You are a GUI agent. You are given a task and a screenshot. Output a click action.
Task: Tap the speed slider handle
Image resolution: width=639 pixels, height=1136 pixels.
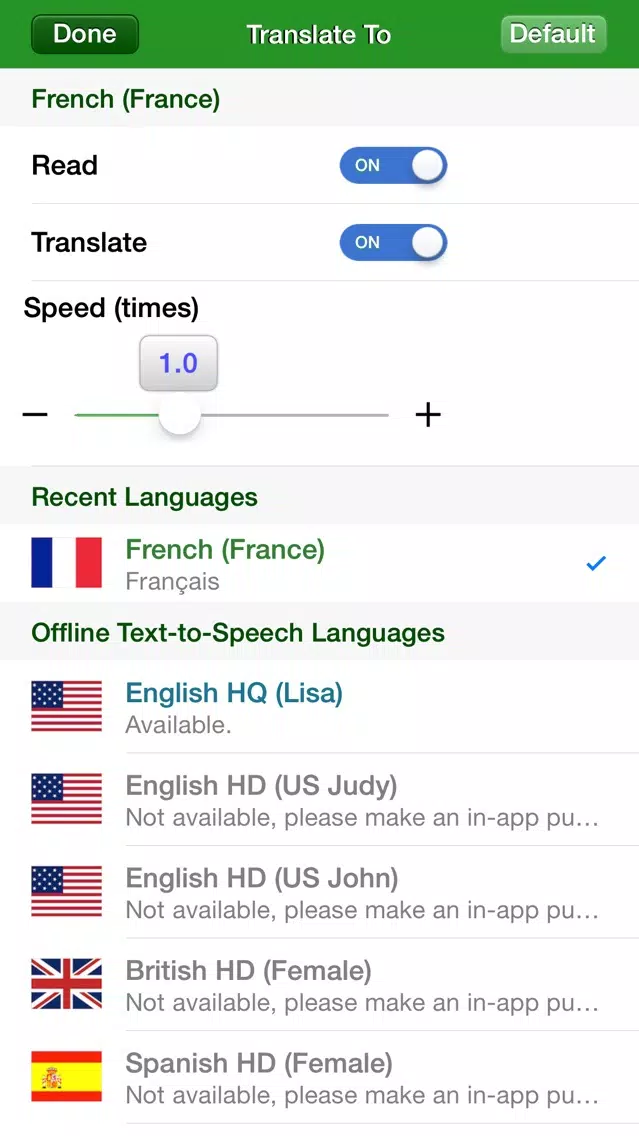pos(180,415)
